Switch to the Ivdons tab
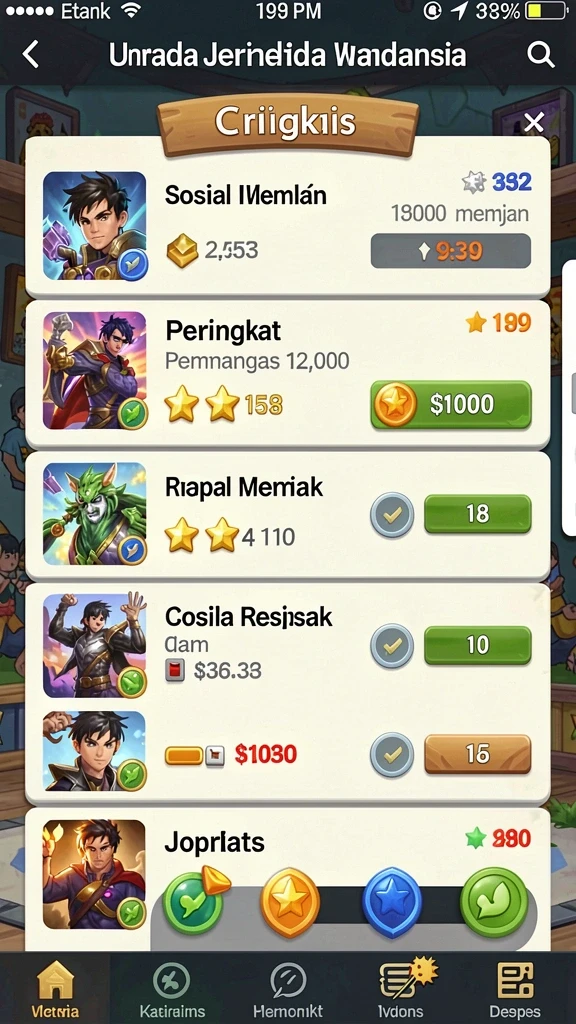 point(400,989)
